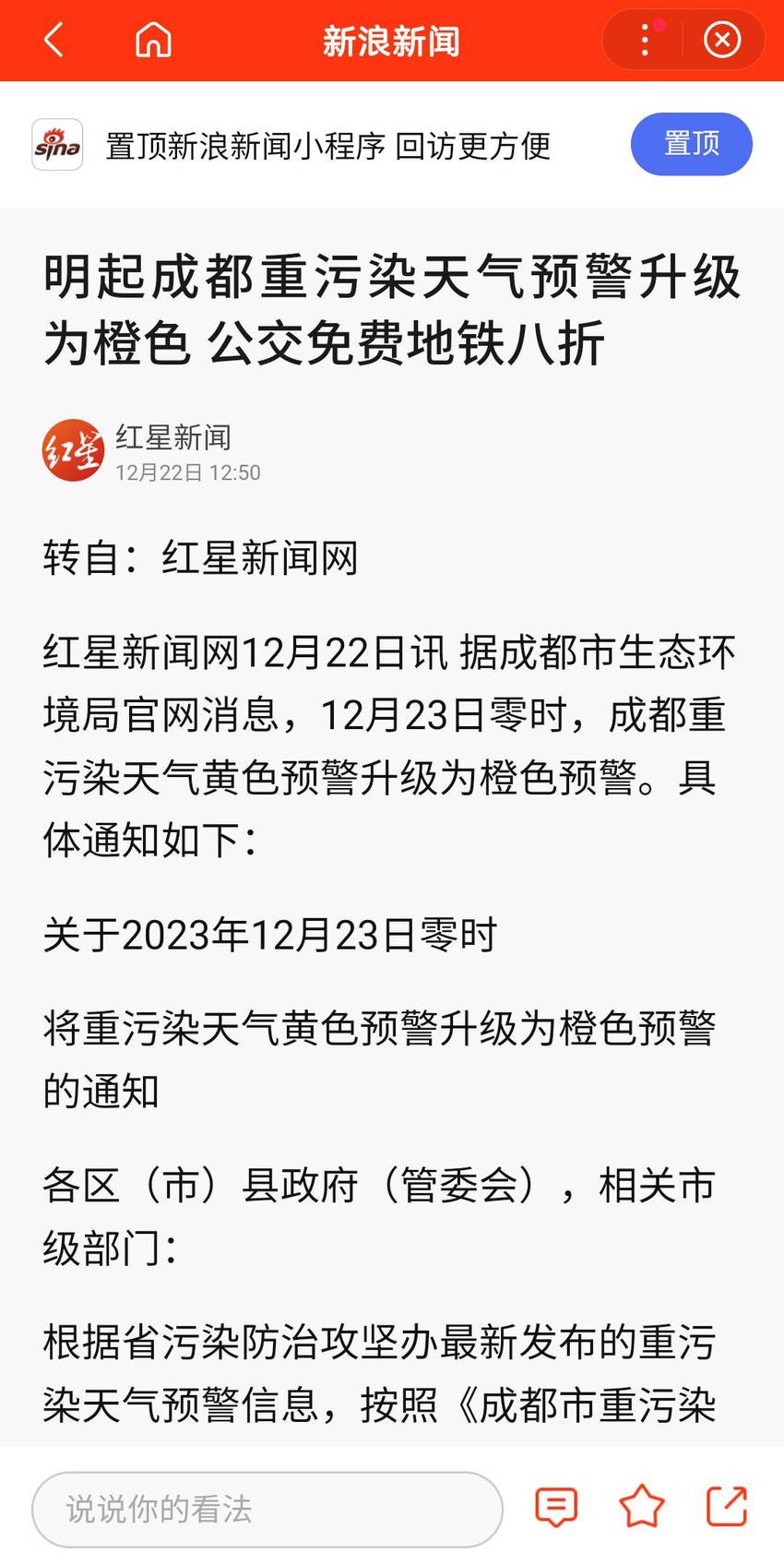The width and height of the screenshot is (784, 1565).
Task: Favorite this article with the star
Action: coord(641,1508)
